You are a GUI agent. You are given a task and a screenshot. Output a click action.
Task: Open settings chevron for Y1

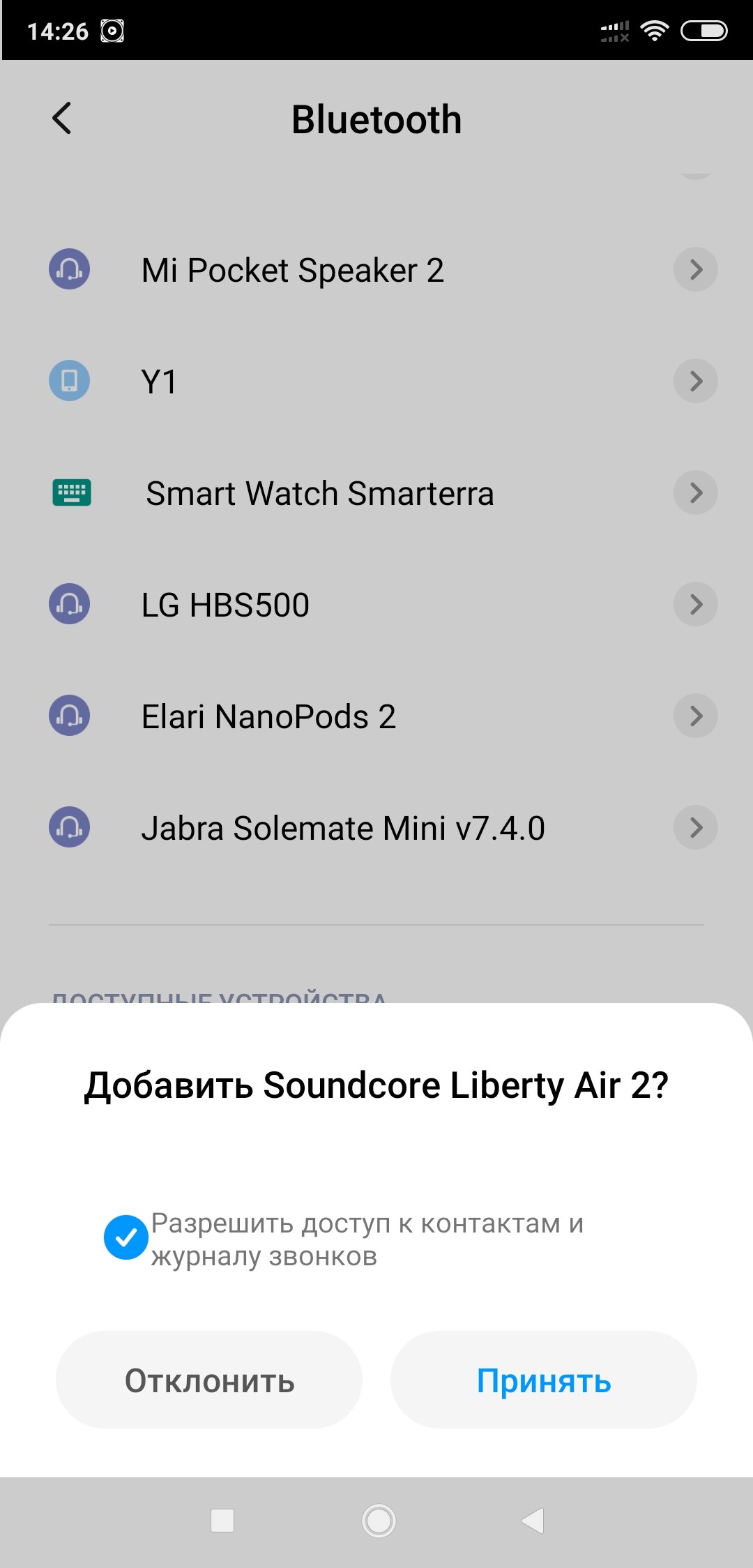coord(695,381)
